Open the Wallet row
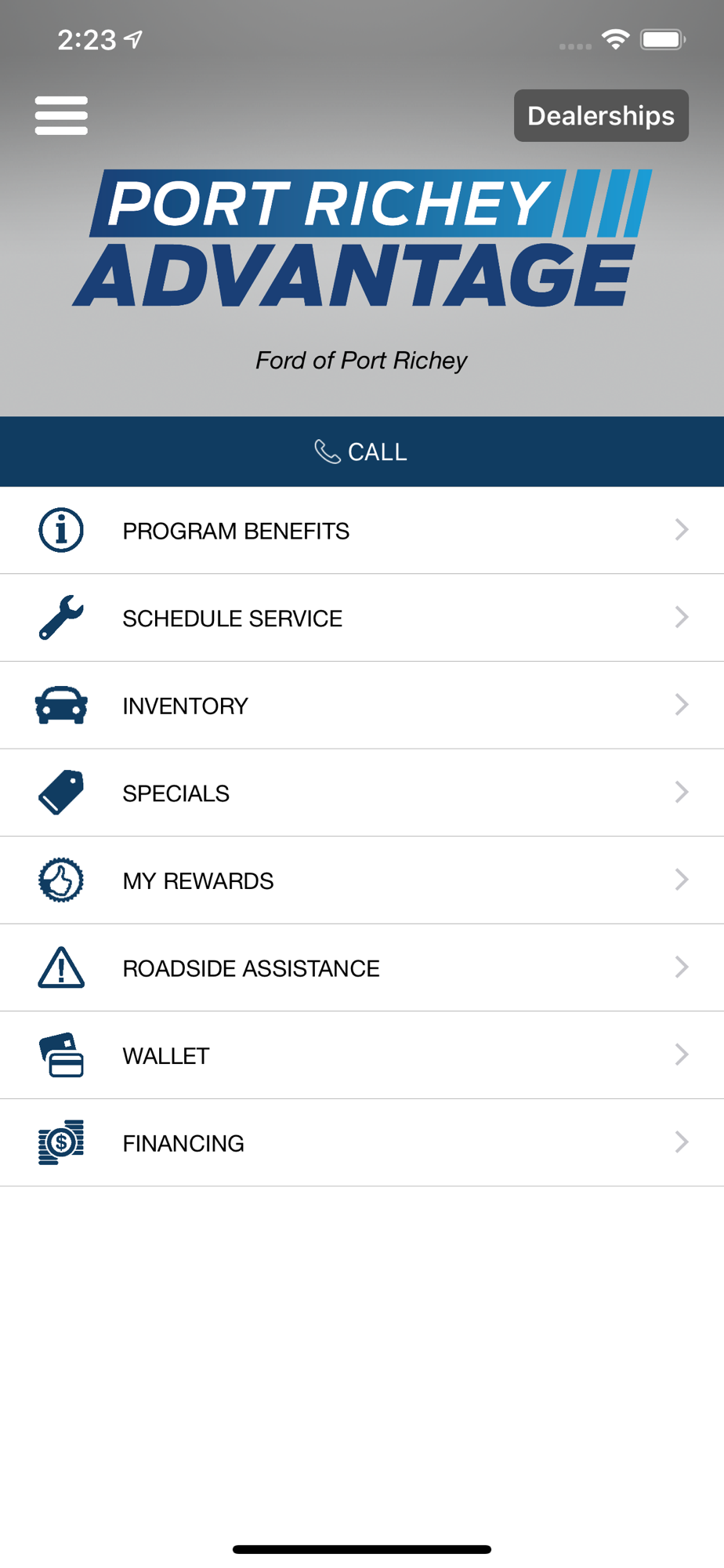 tap(362, 1055)
